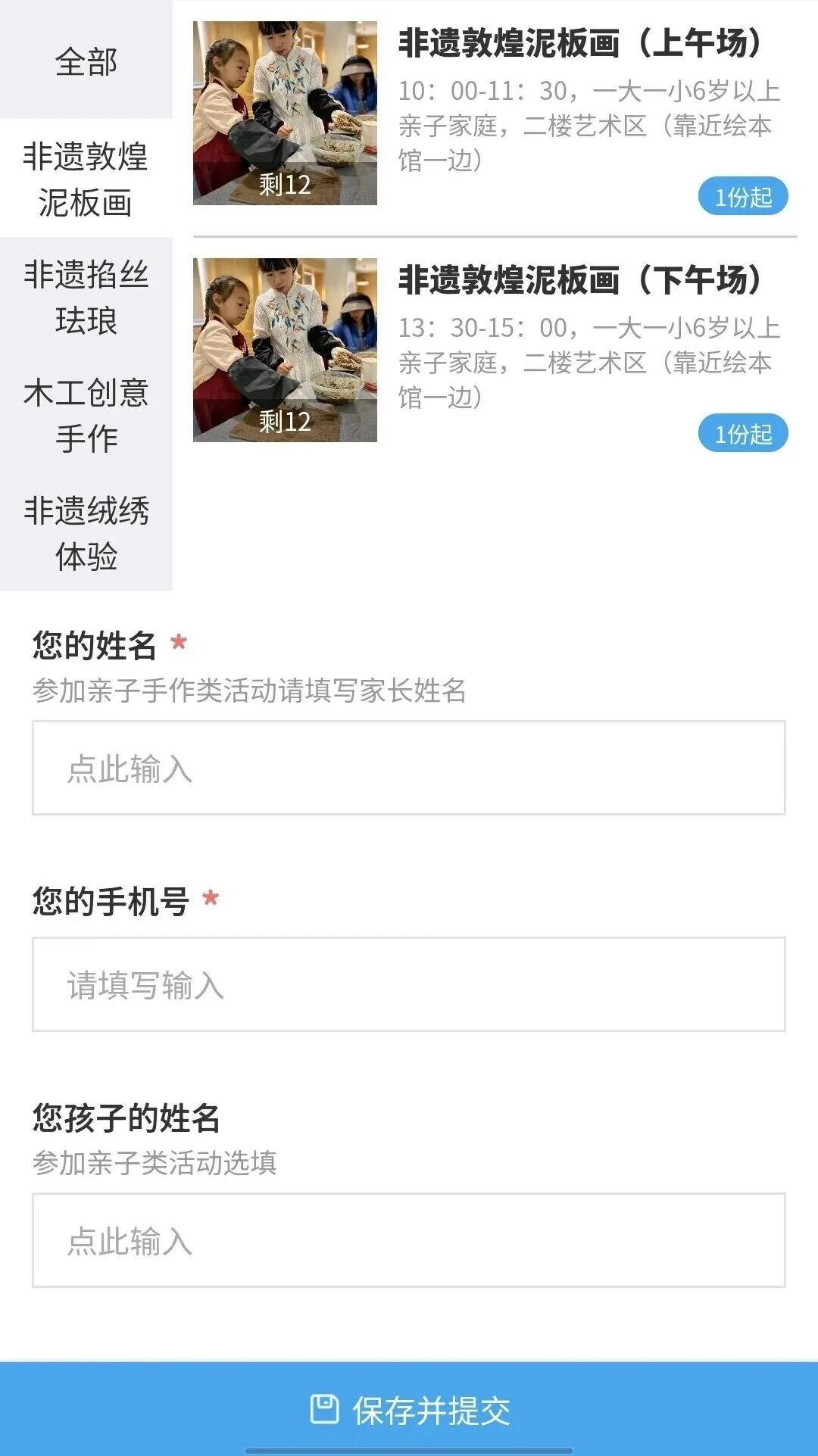Activate the 您孩子的姓名 text field
Image resolution: width=818 pixels, height=1456 pixels.
408,1240
